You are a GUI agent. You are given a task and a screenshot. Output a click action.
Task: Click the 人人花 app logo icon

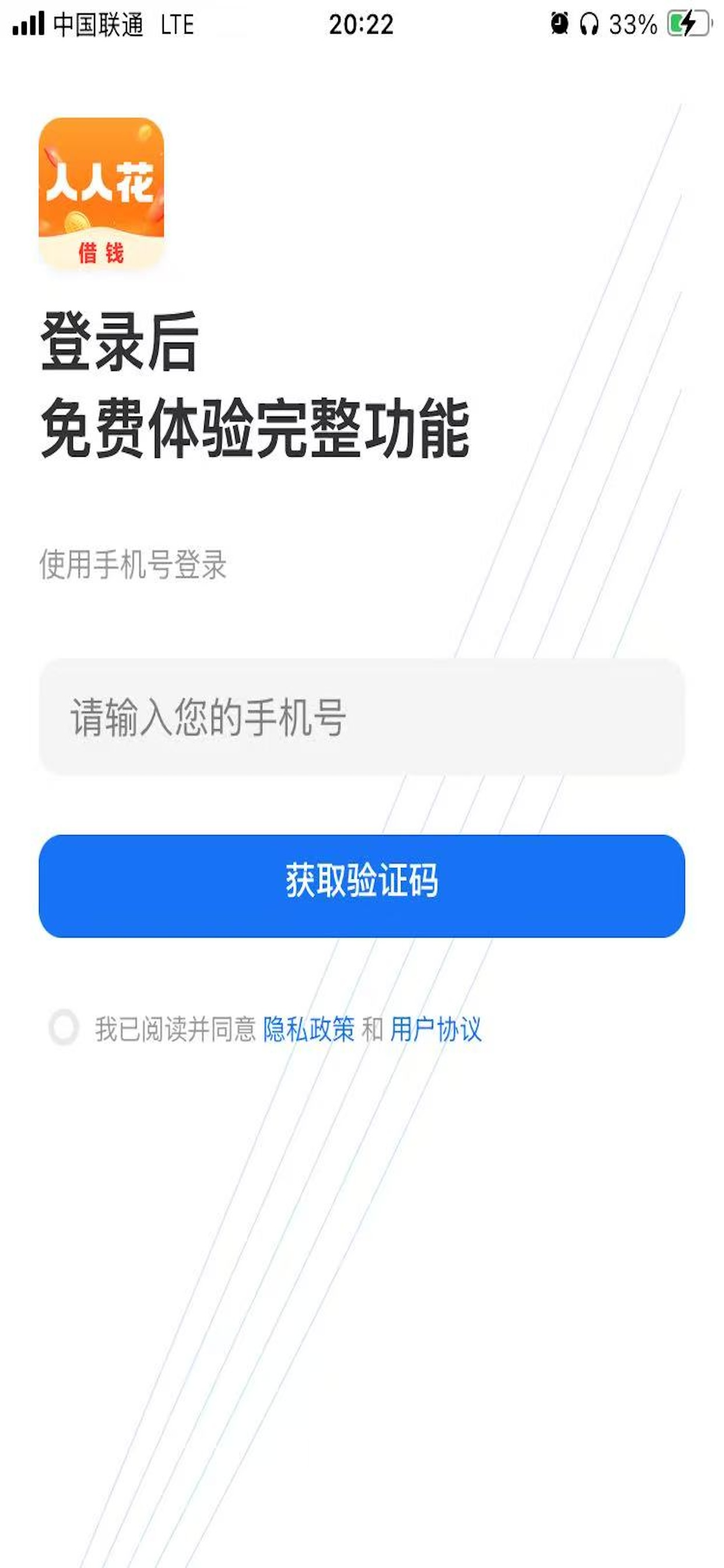click(x=102, y=195)
